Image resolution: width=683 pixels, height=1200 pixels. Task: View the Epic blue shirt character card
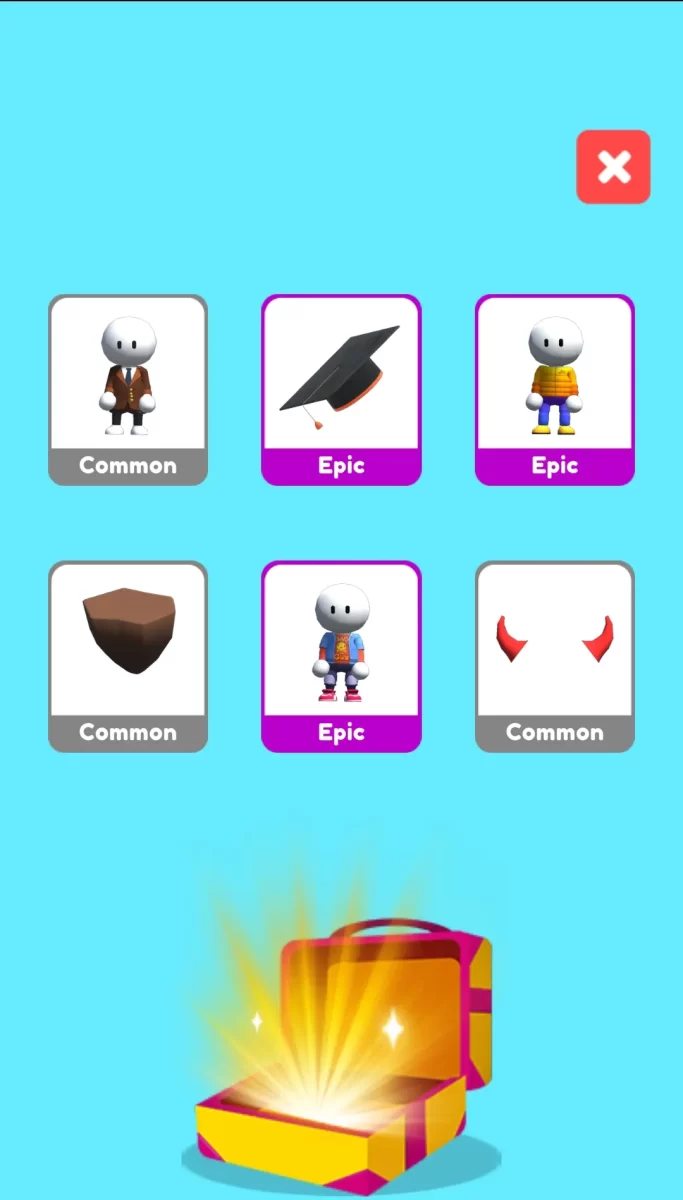tap(341, 656)
